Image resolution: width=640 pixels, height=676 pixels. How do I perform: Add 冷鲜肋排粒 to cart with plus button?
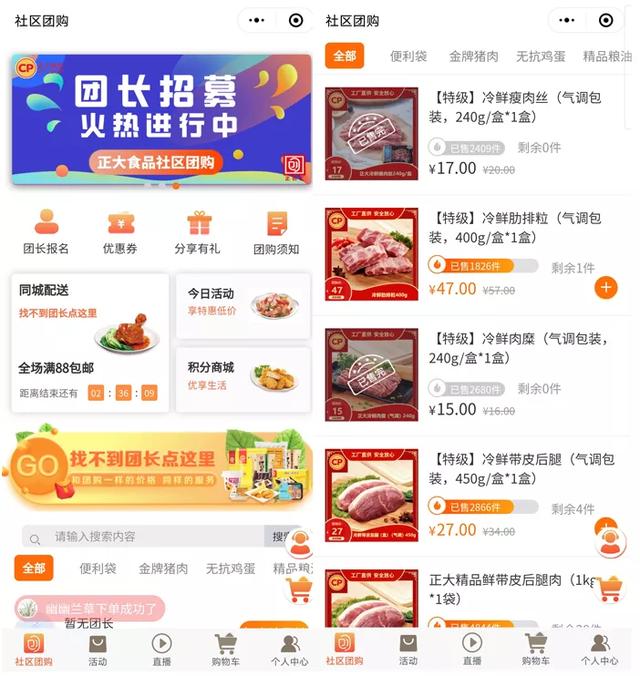coord(606,288)
